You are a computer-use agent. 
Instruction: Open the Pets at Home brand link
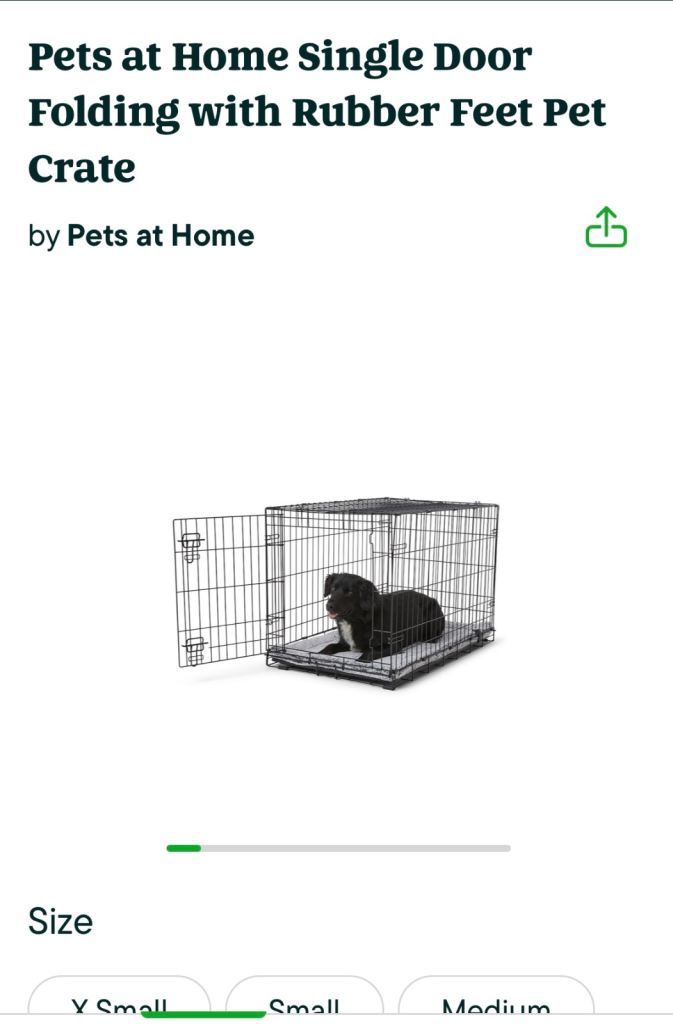coord(160,236)
